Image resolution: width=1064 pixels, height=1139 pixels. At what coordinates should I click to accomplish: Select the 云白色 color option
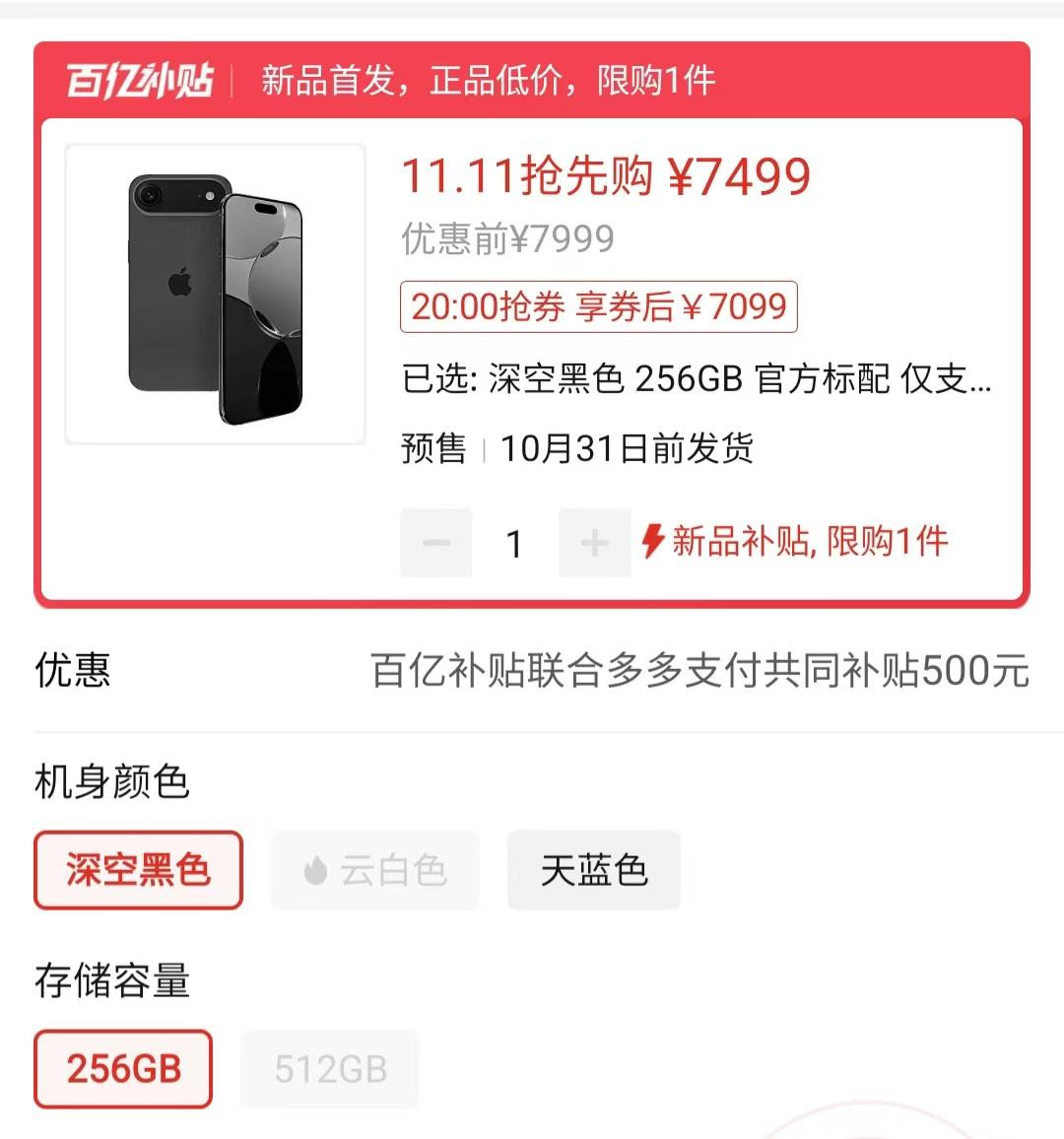coord(374,869)
